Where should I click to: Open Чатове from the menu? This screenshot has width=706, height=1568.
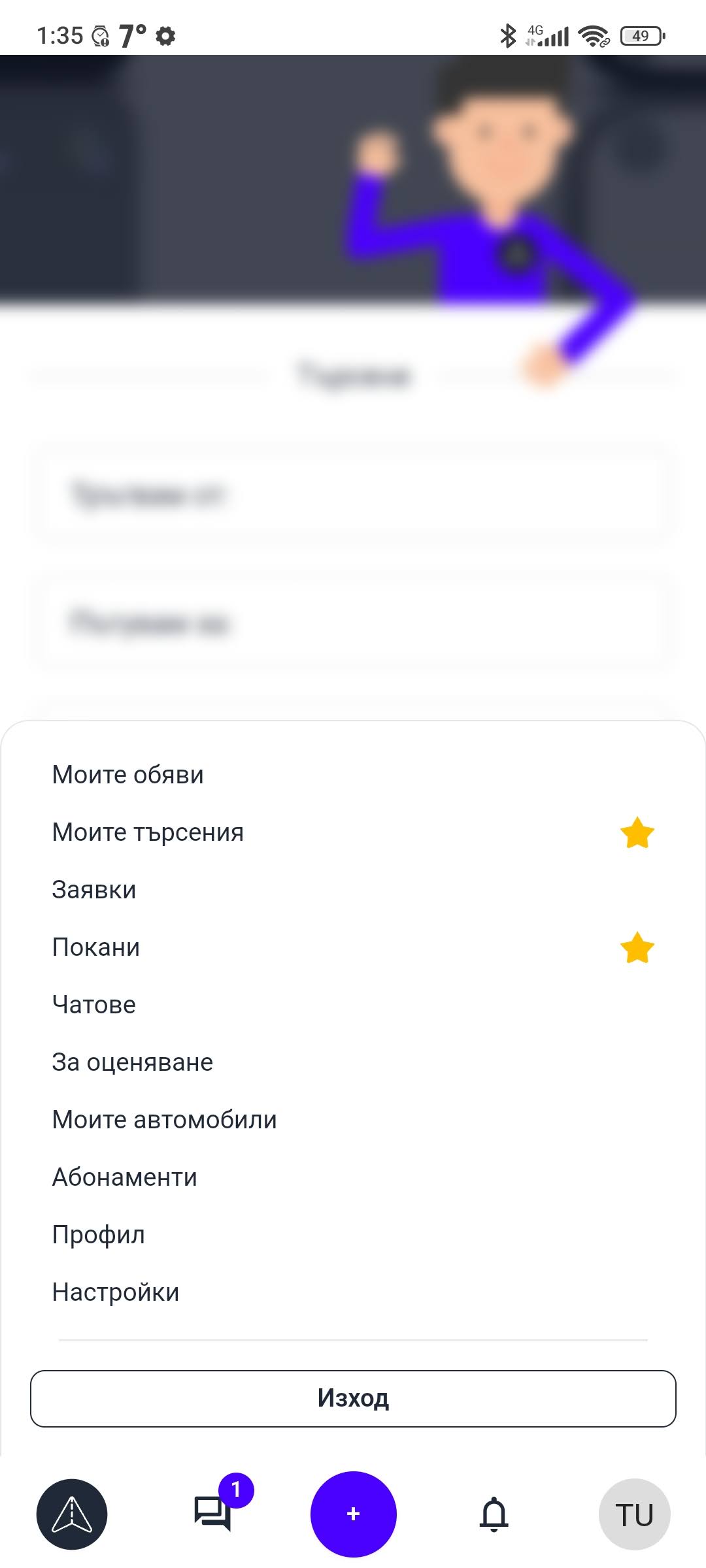tap(353, 1005)
